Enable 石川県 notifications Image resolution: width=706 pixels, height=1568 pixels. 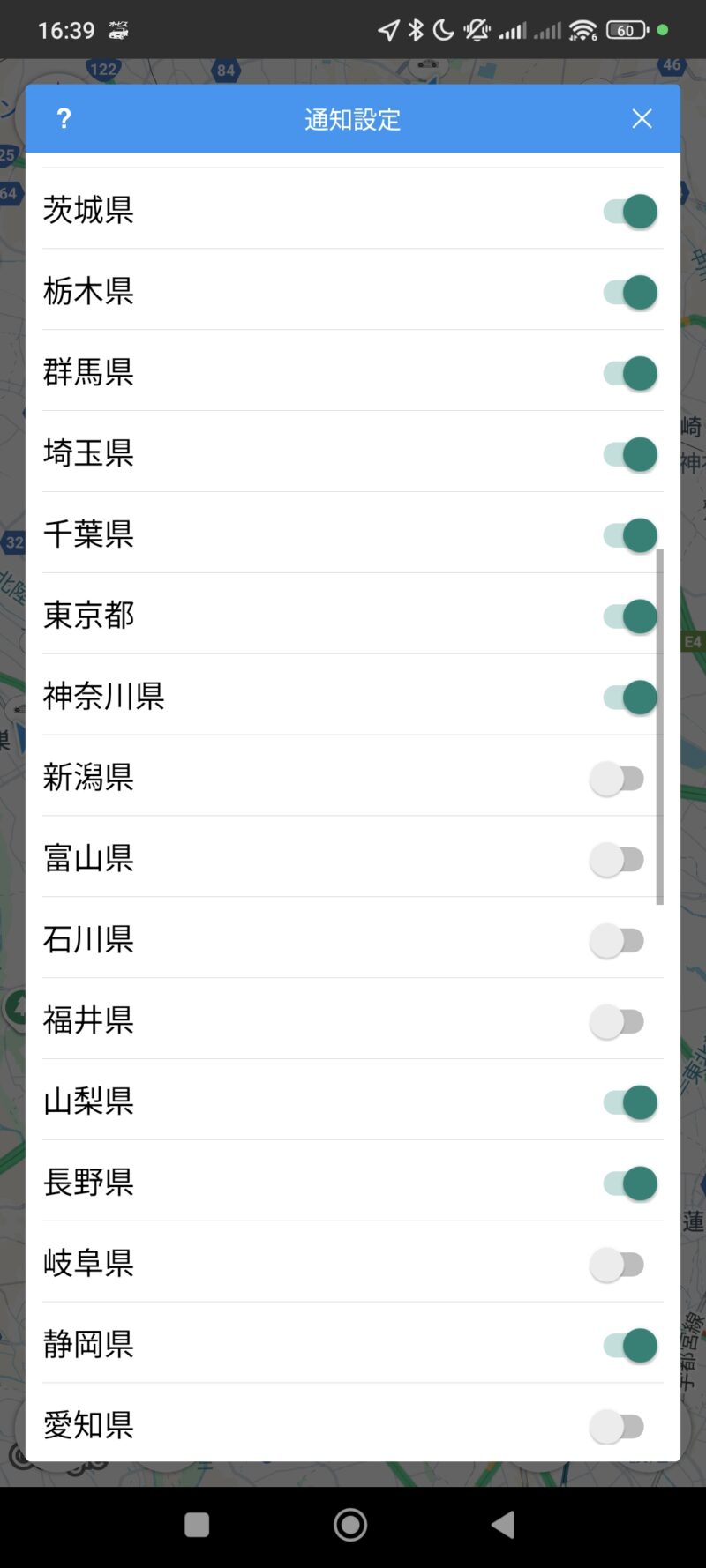pos(618,941)
